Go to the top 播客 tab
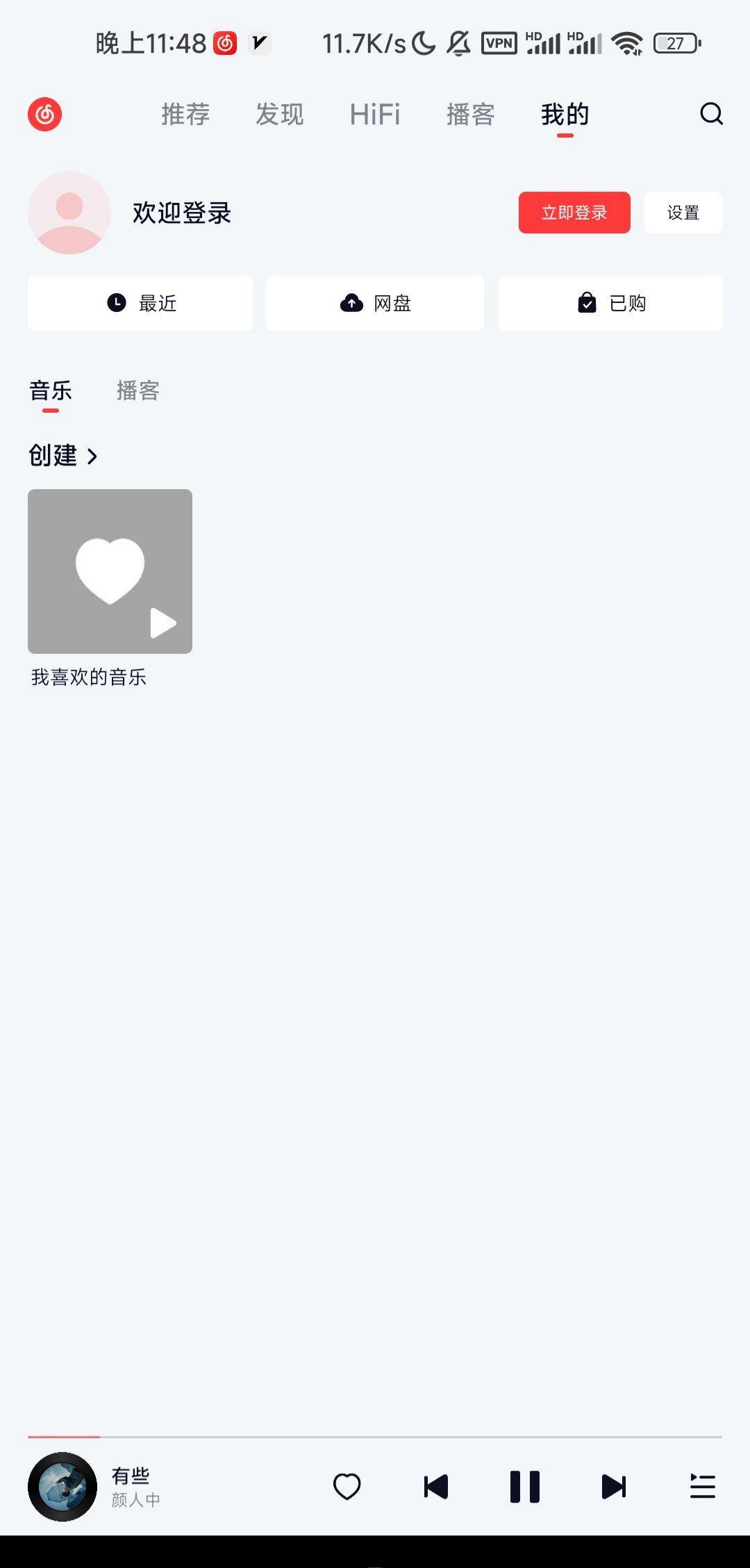 470,114
